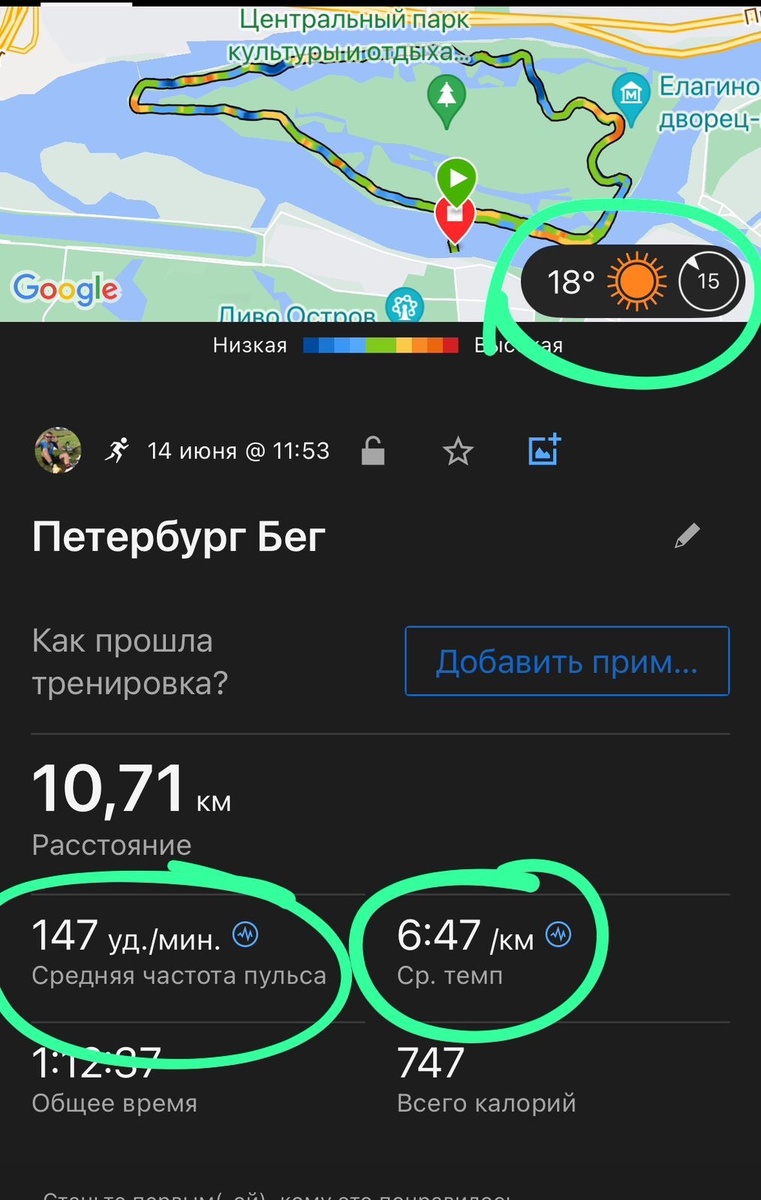The height and width of the screenshot is (1200, 761).
Task: Select the running activity type icon
Action: click(x=116, y=450)
